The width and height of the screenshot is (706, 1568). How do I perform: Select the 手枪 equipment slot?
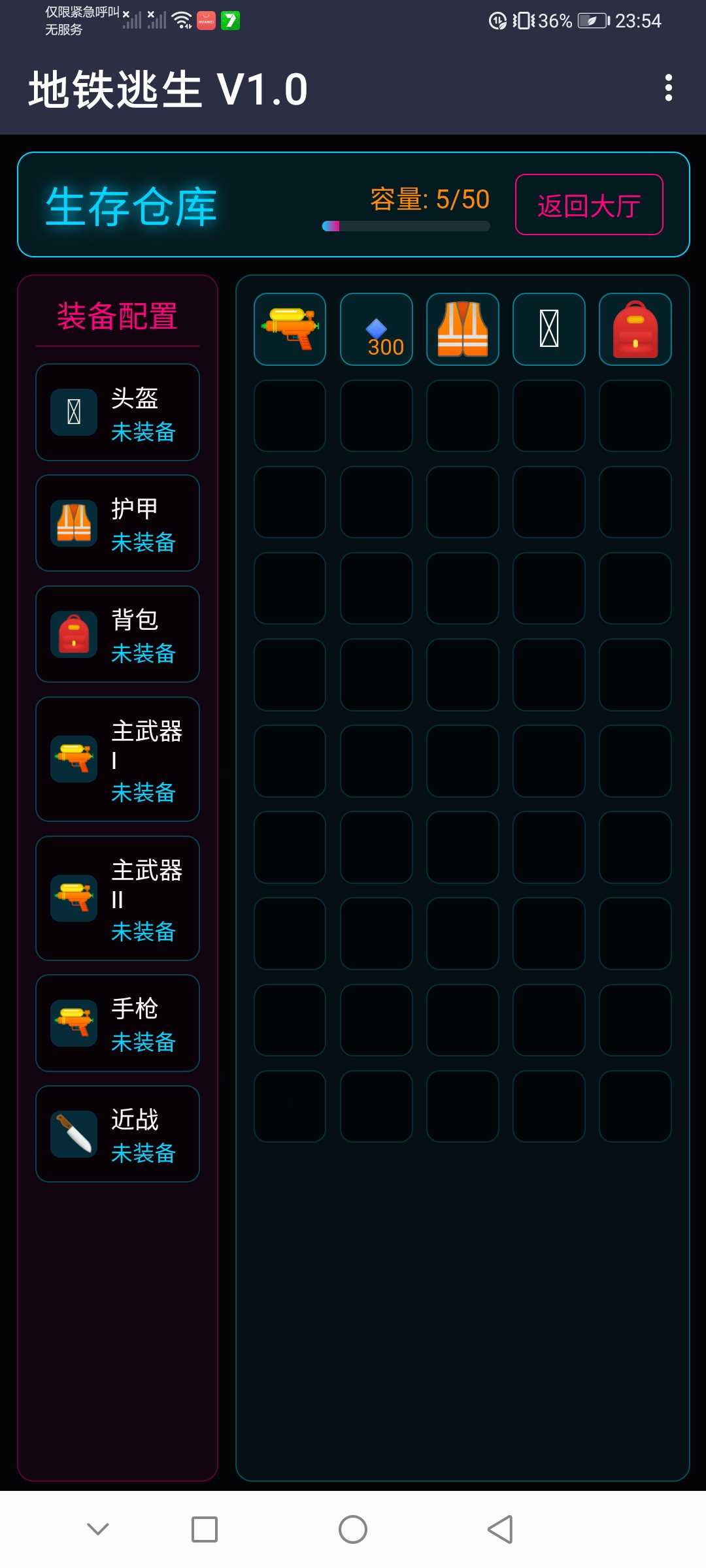point(118,1023)
